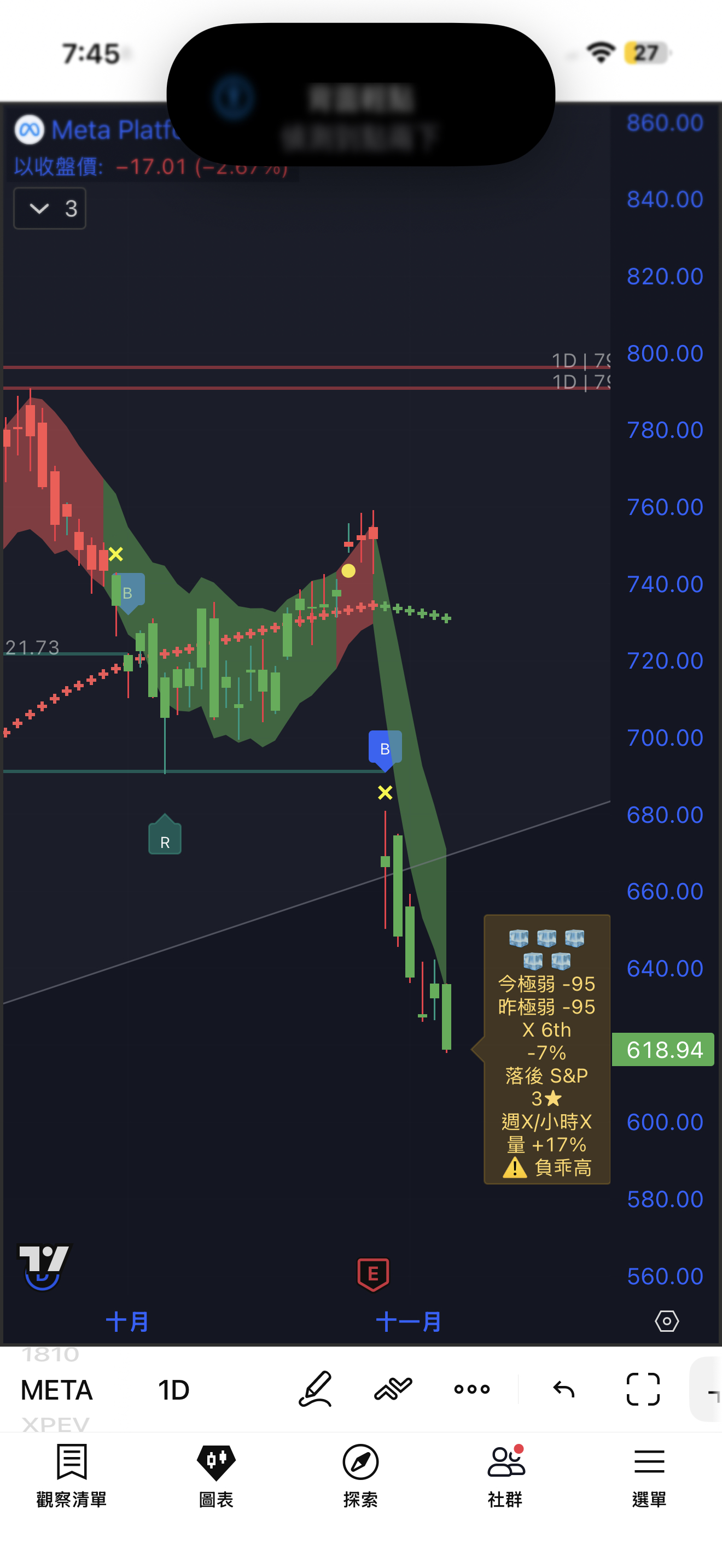Screen dimensions: 722x1568
Task: Tap the earnings E marker
Action: point(373,1273)
